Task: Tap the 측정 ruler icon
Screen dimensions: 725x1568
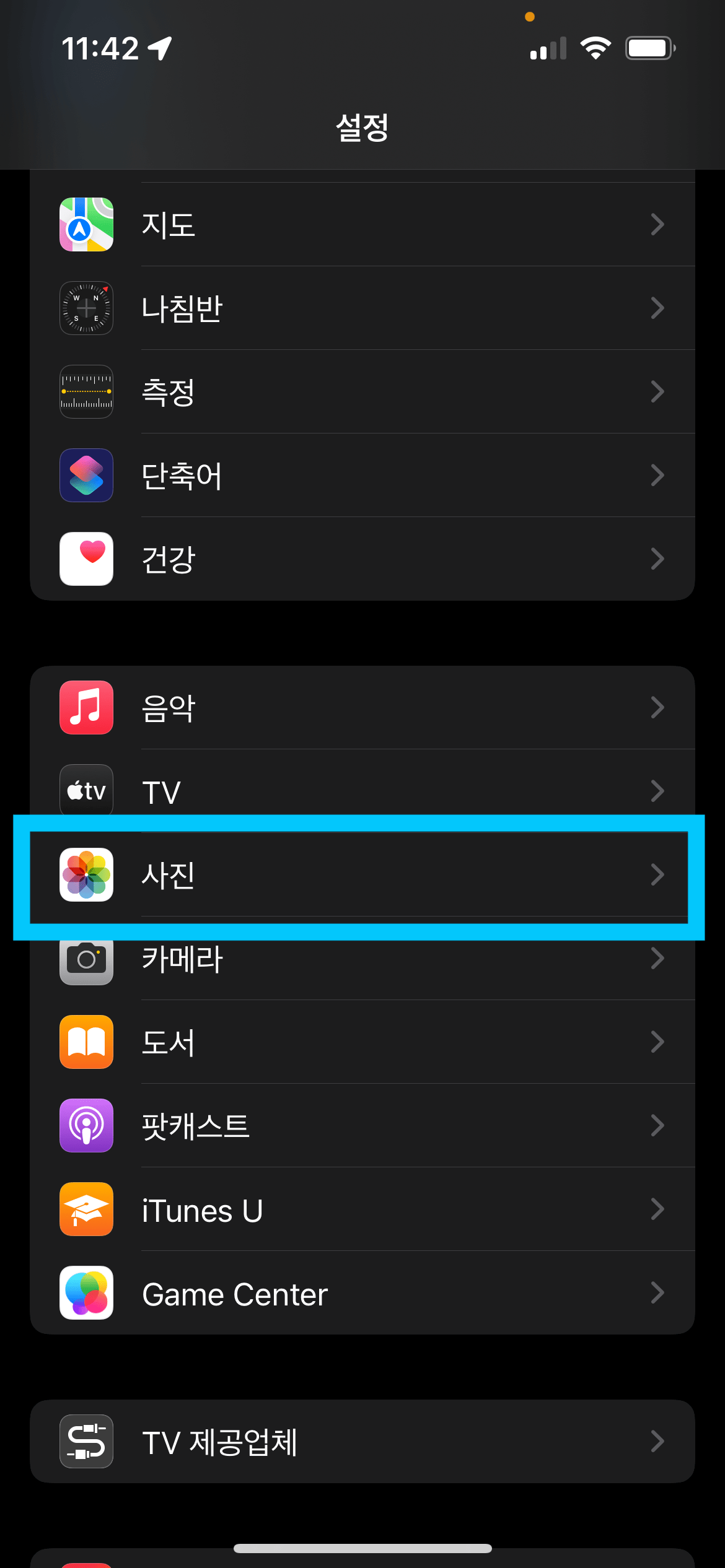Action: 86,391
